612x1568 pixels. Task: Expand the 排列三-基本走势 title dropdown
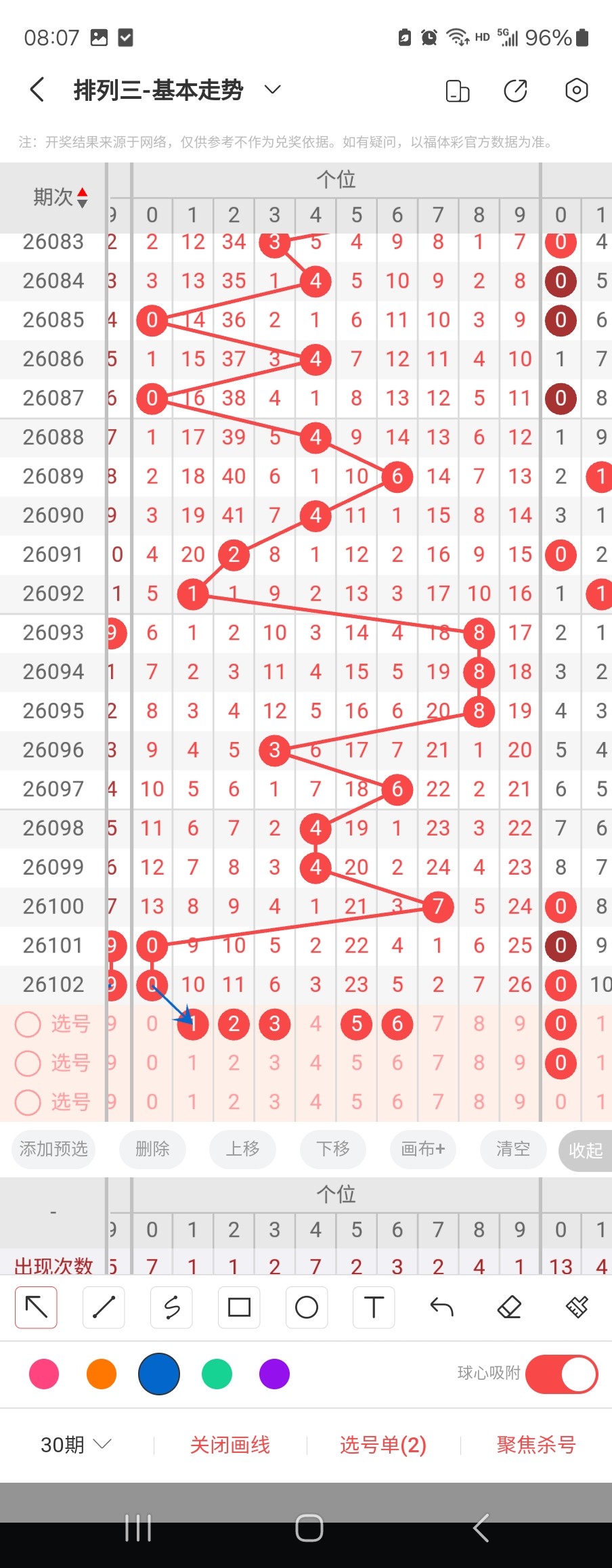(x=272, y=89)
